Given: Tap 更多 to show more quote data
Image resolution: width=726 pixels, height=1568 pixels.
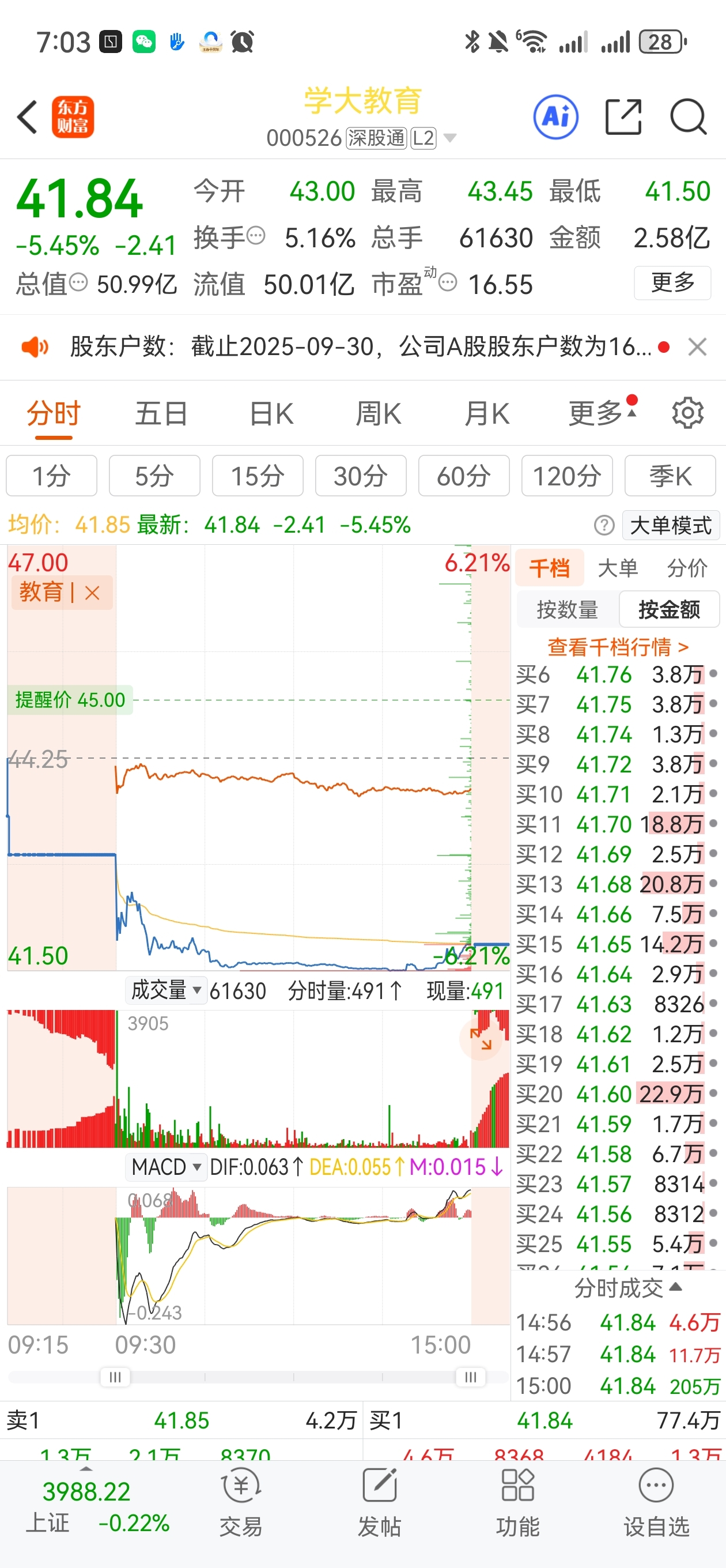Looking at the screenshot, I should pos(672,283).
